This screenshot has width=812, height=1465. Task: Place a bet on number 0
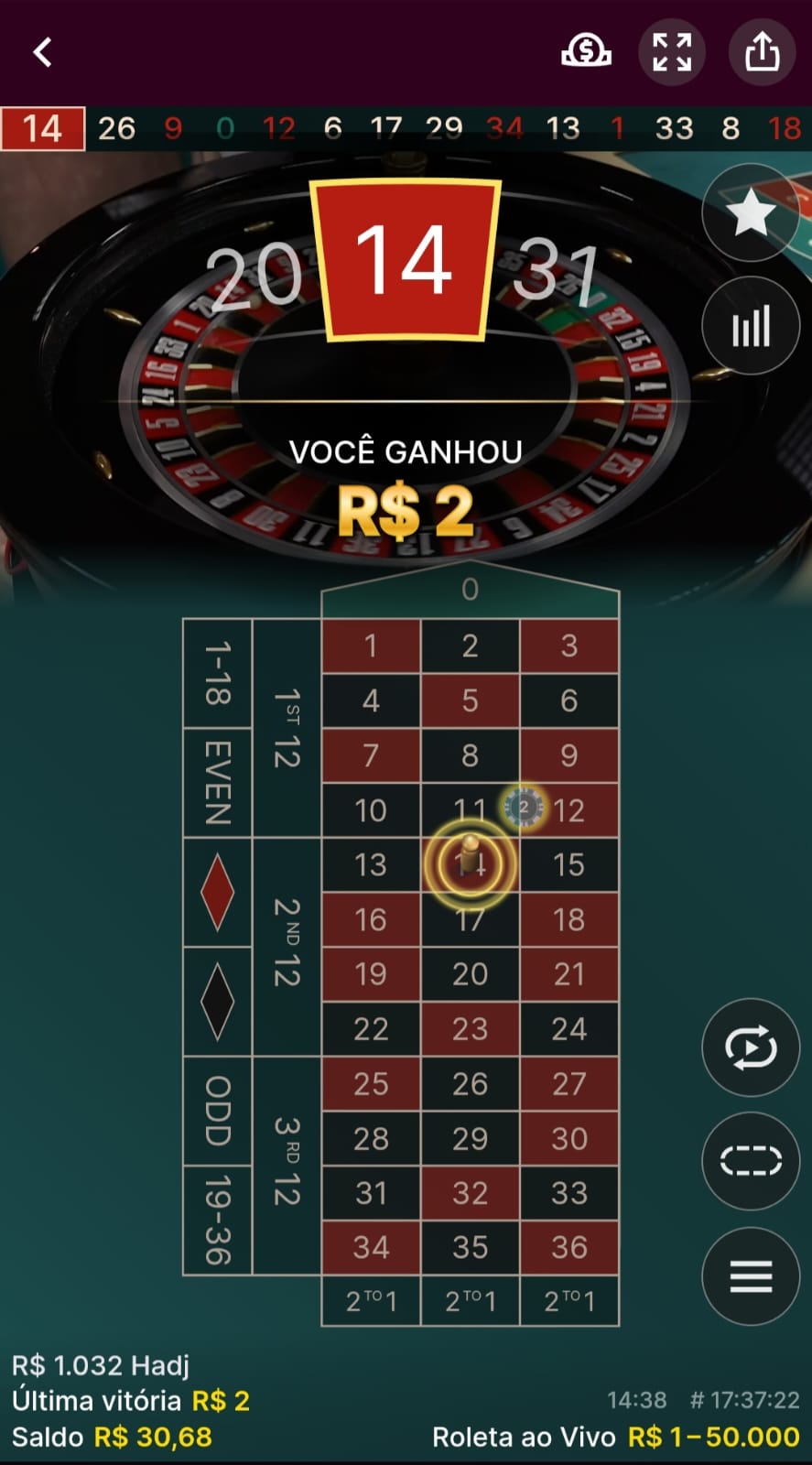[471, 591]
